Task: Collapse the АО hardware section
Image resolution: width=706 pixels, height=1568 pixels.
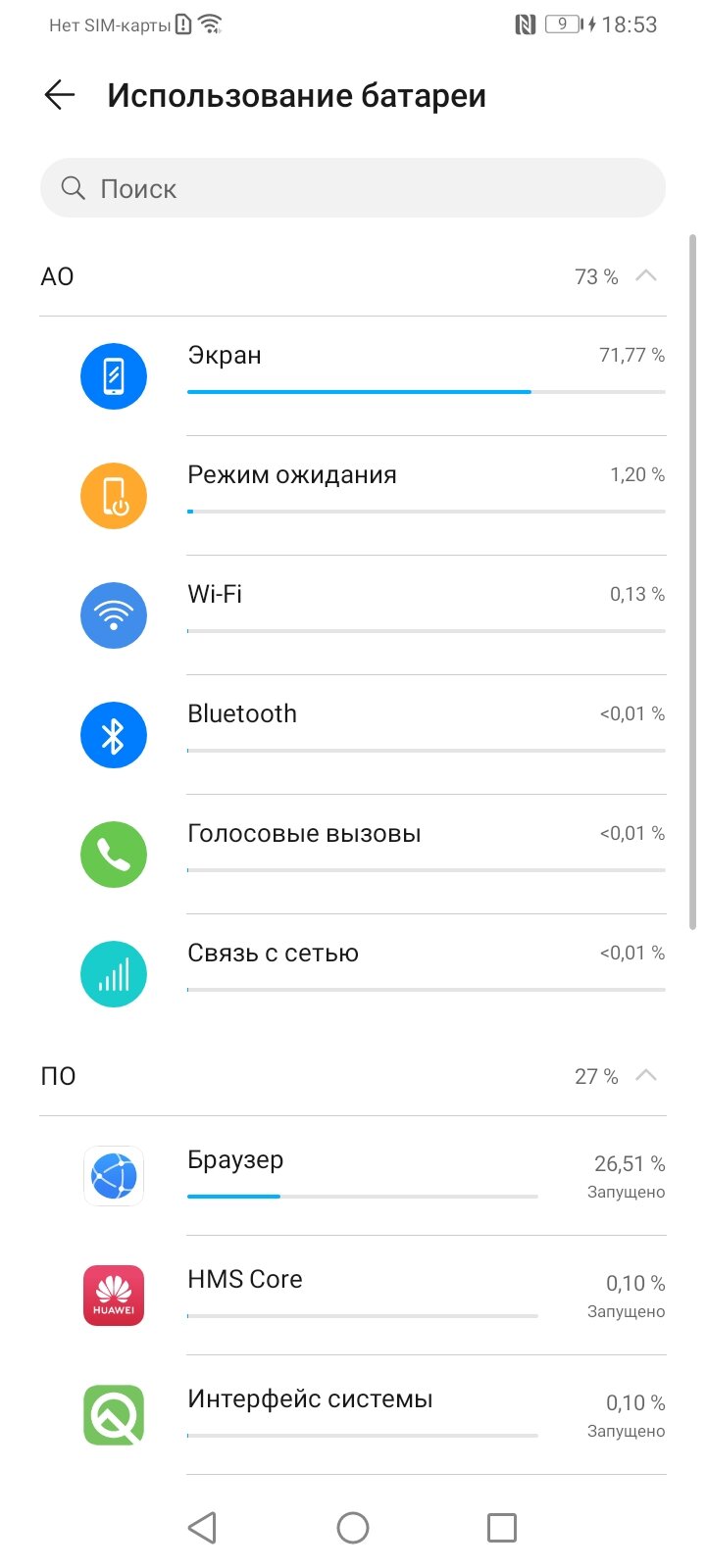Action: pyautogui.click(x=646, y=275)
